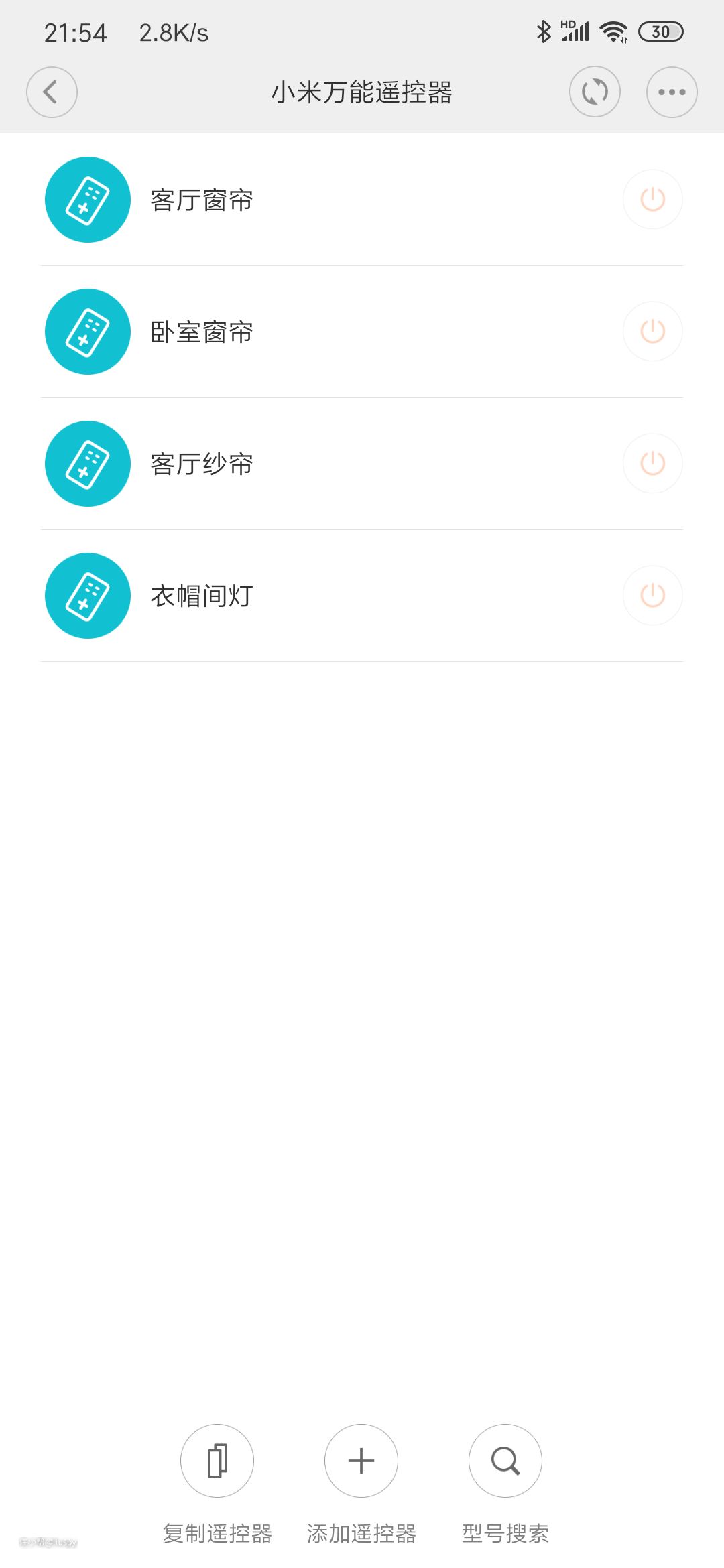Tap the refresh icon in the header
Viewport: 724px width, 1568px height.
(x=595, y=92)
